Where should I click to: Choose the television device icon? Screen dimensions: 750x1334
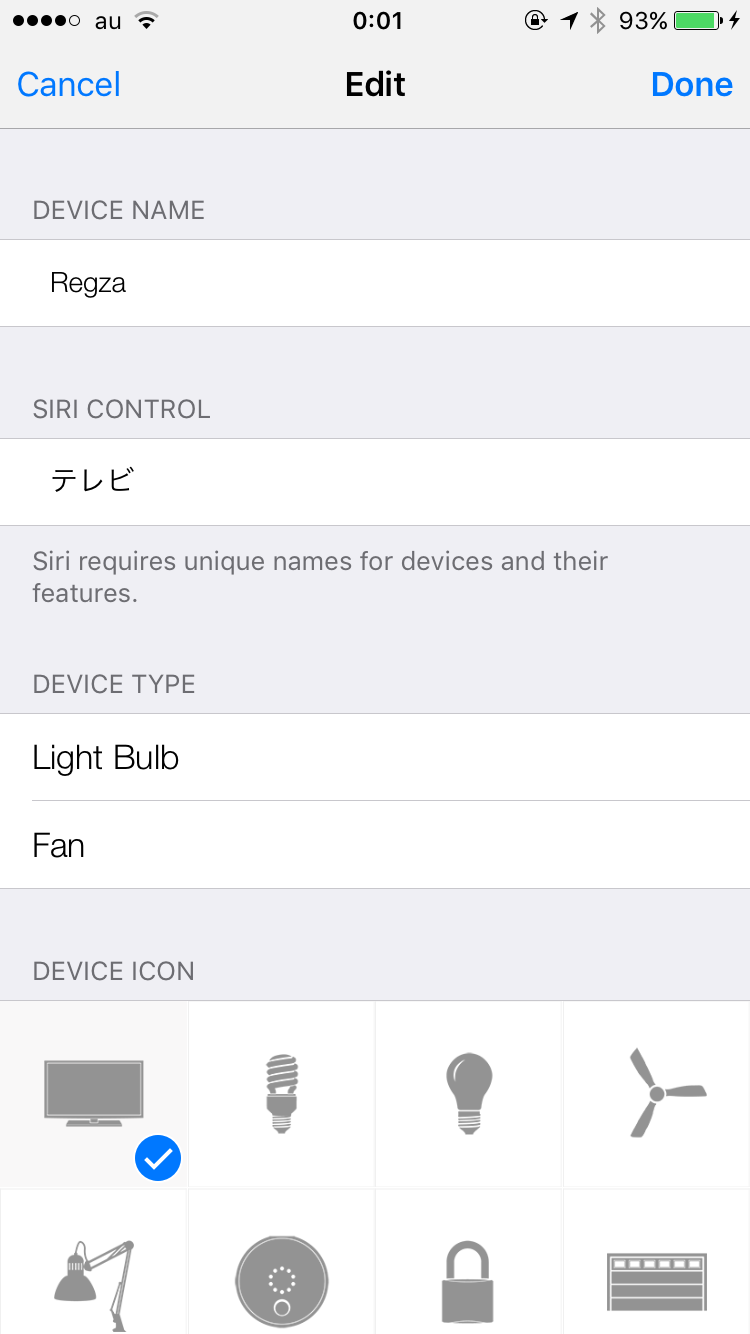coord(94,1094)
